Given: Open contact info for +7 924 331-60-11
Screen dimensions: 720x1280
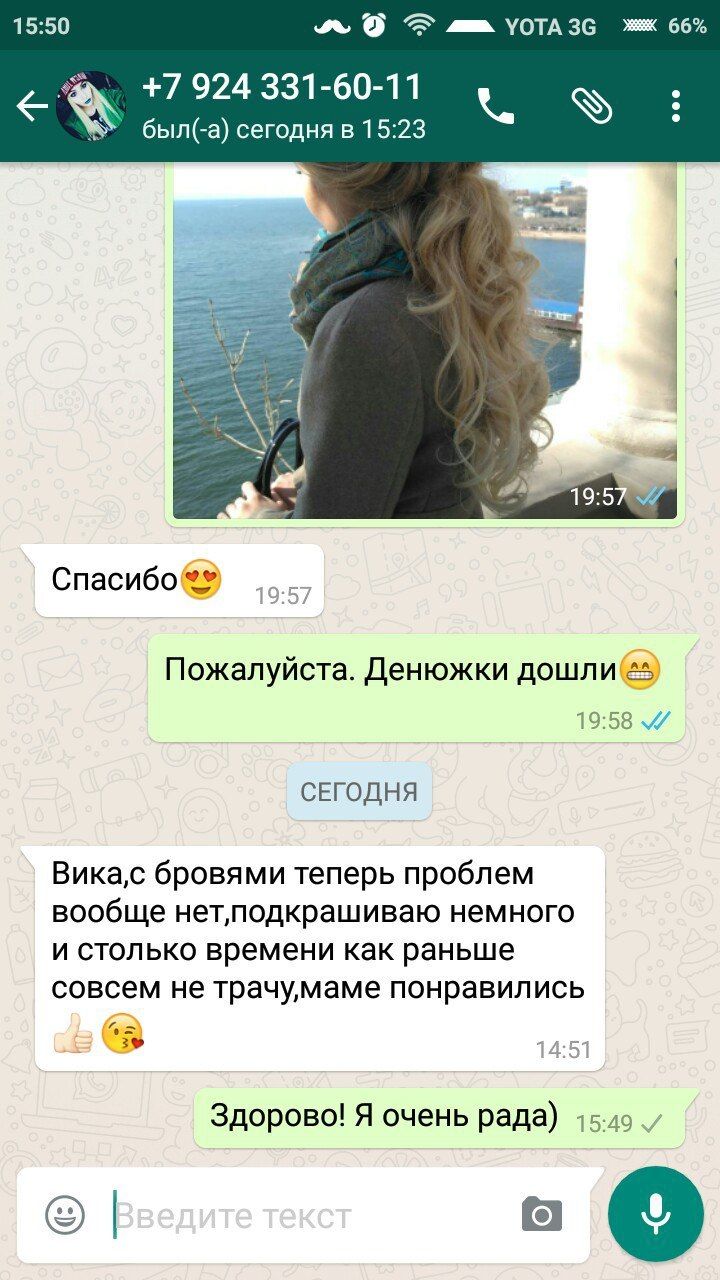Looking at the screenshot, I should pos(284,106).
